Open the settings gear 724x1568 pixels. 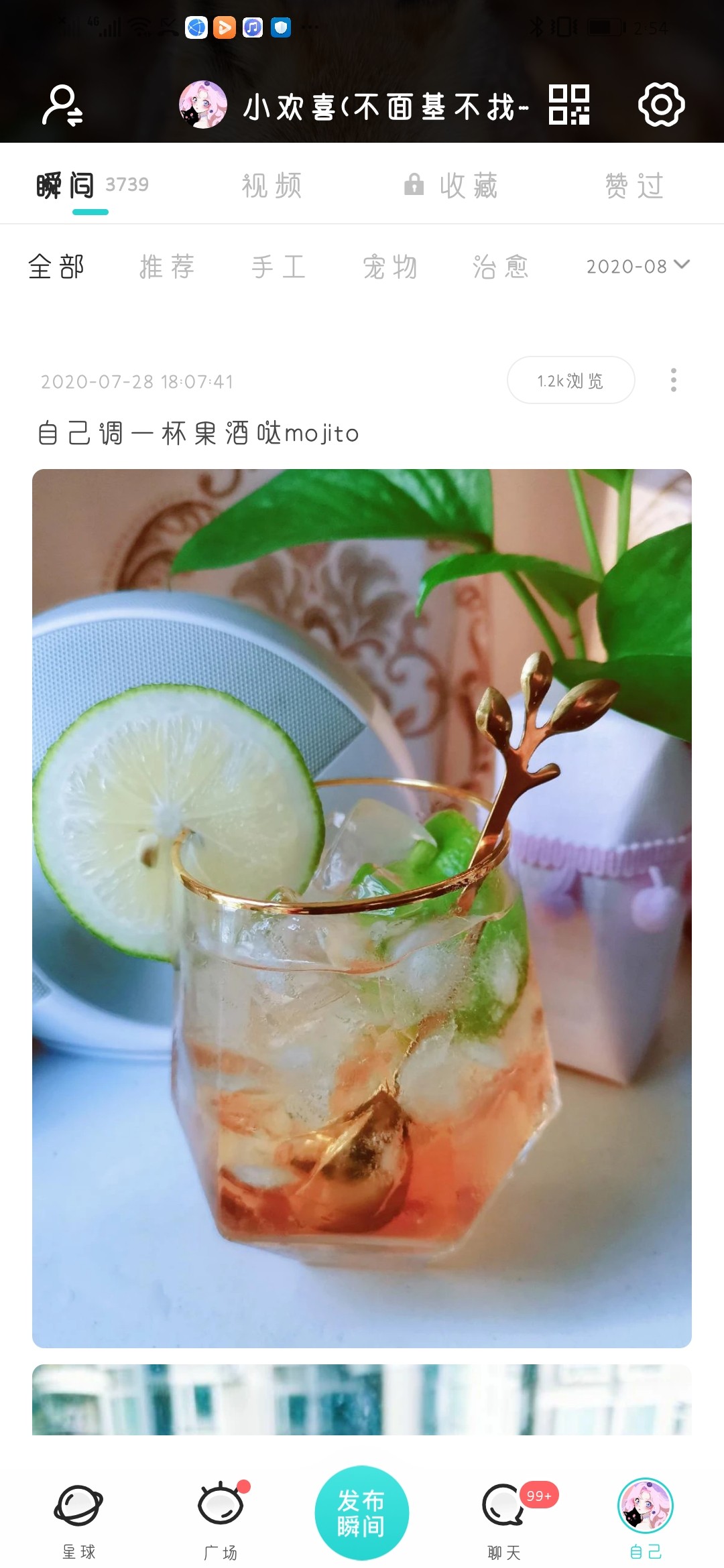click(x=661, y=105)
